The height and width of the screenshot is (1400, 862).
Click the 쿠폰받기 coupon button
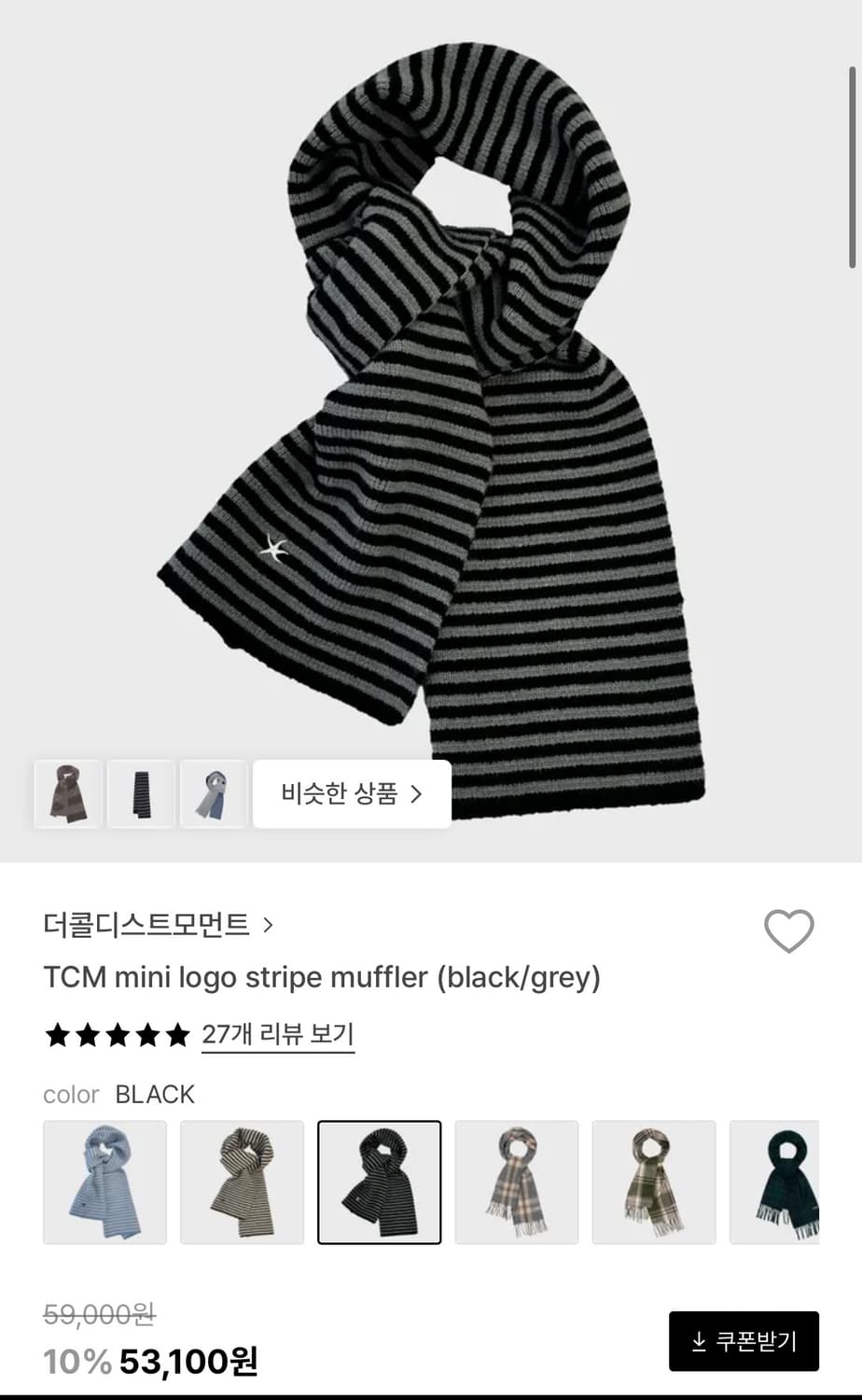744,1341
